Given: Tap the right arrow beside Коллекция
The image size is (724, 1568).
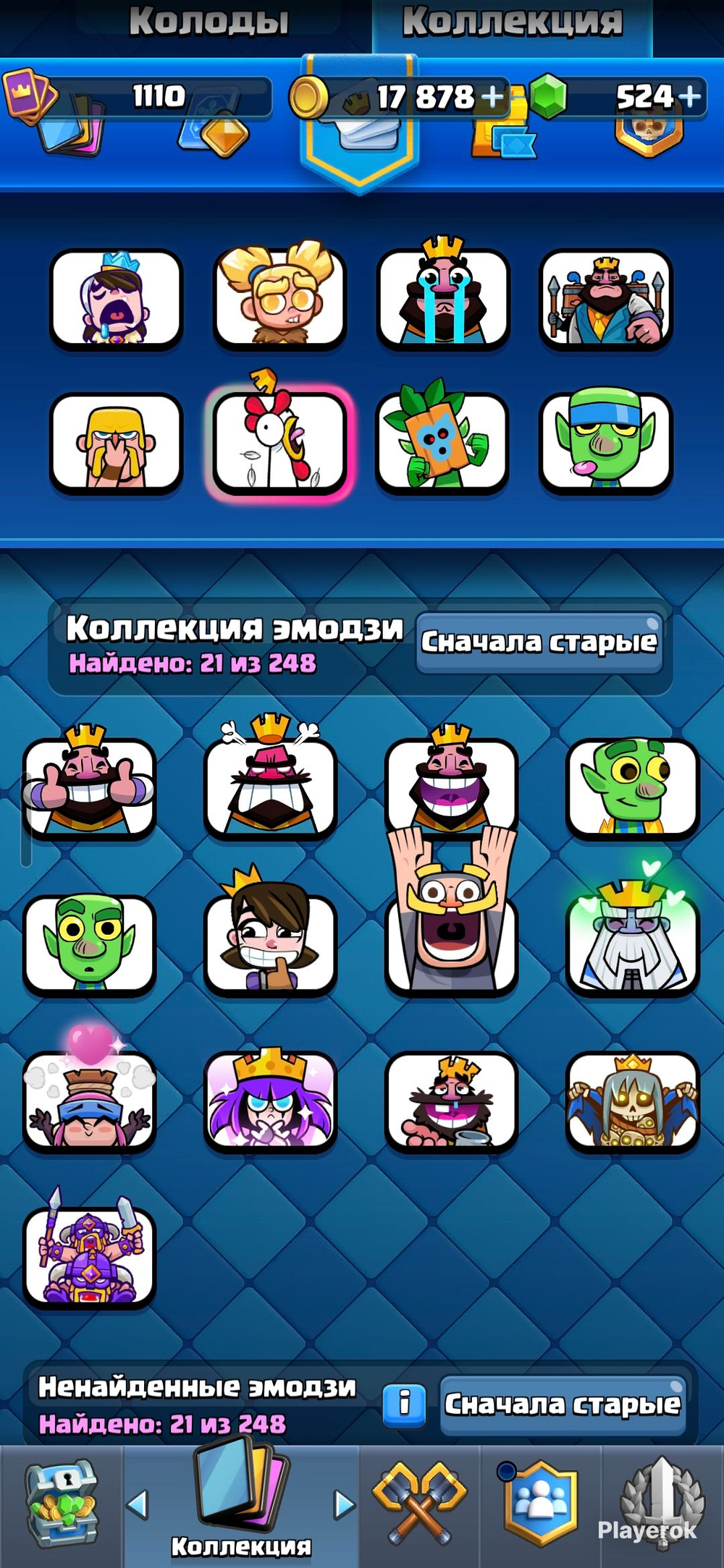Looking at the screenshot, I should pyautogui.click(x=345, y=1505).
